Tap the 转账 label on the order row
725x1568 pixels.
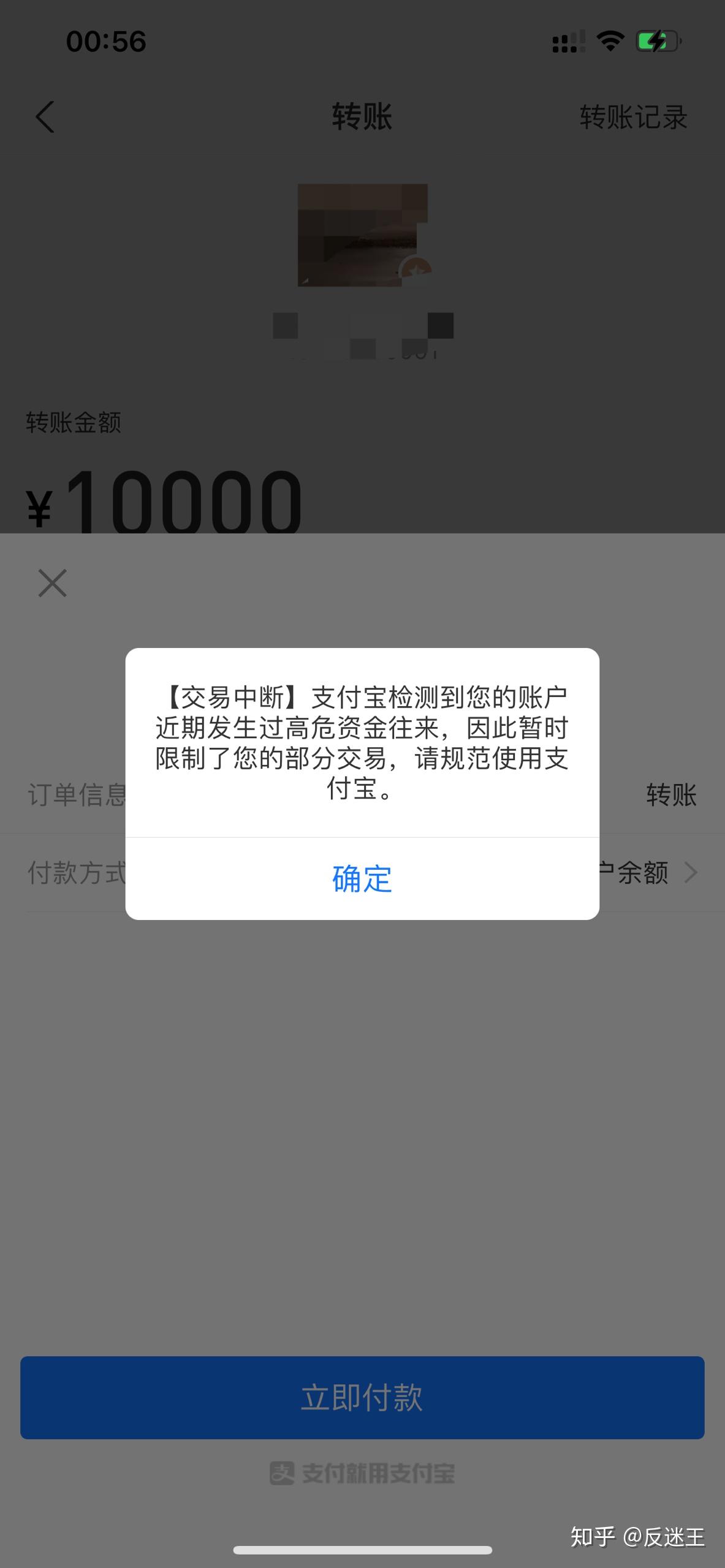point(670,795)
